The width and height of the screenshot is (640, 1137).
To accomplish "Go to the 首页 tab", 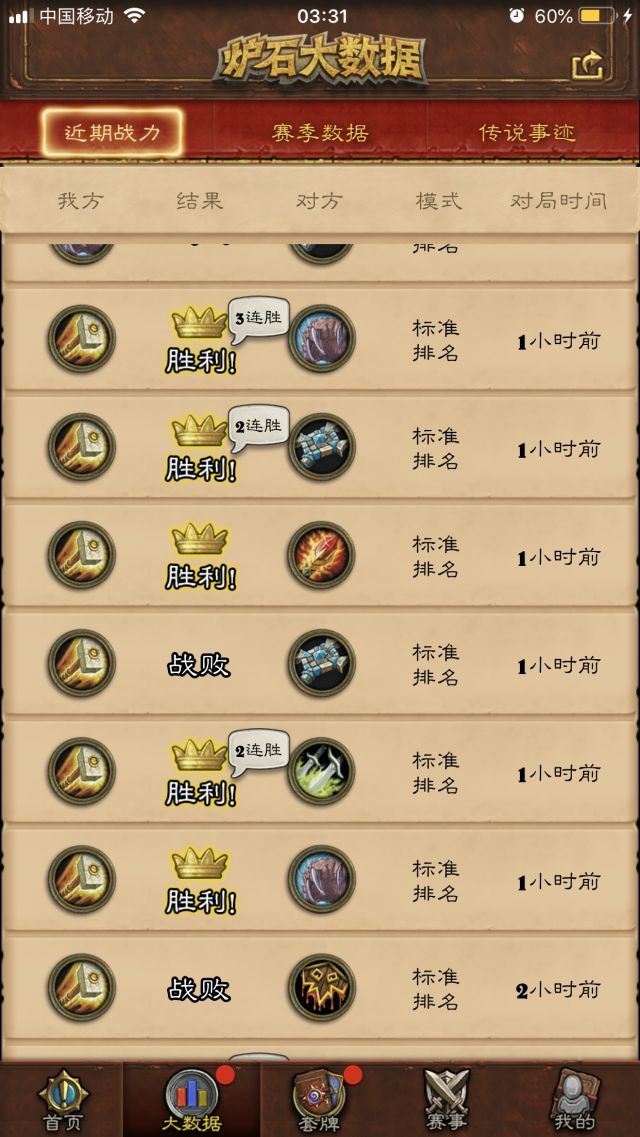I will click(x=61, y=1100).
